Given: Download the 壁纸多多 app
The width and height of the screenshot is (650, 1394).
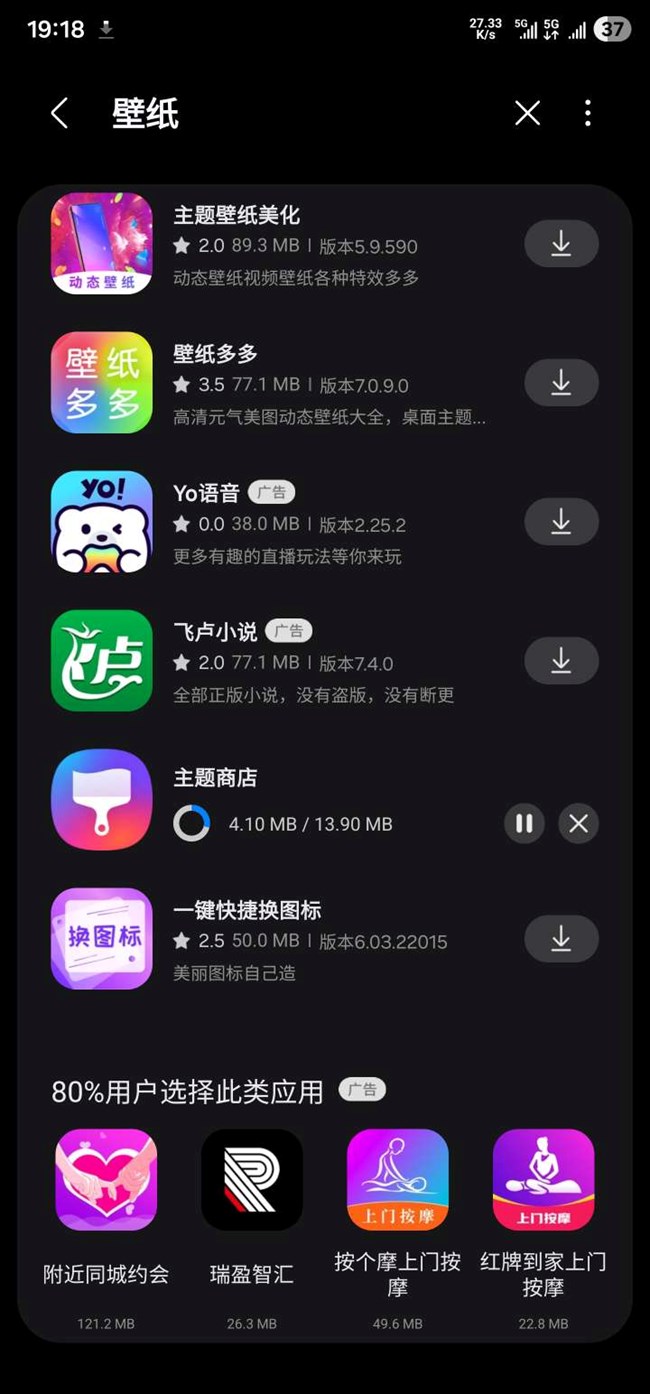Looking at the screenshot, I should tap(561, 383).
